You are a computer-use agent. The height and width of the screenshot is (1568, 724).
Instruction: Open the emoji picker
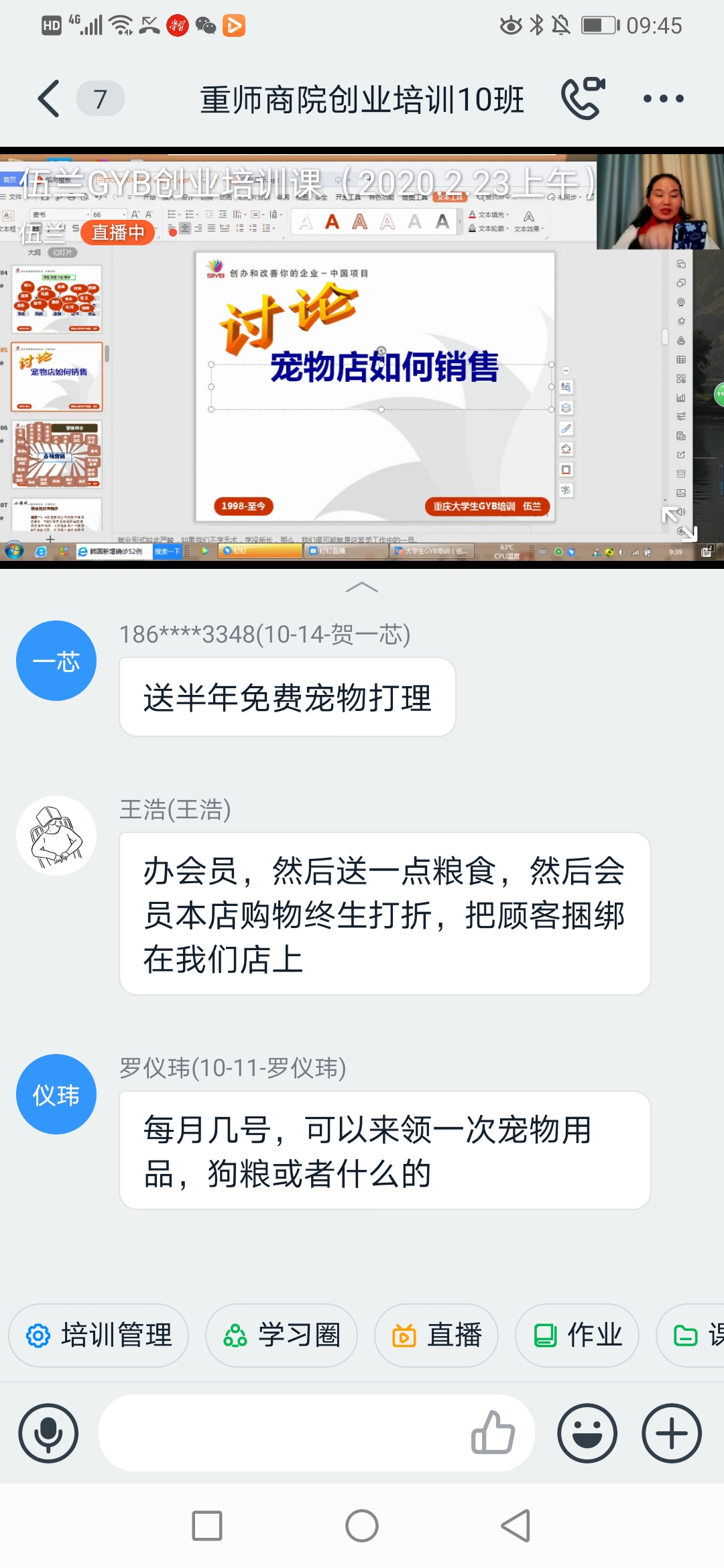point(587,1433)
